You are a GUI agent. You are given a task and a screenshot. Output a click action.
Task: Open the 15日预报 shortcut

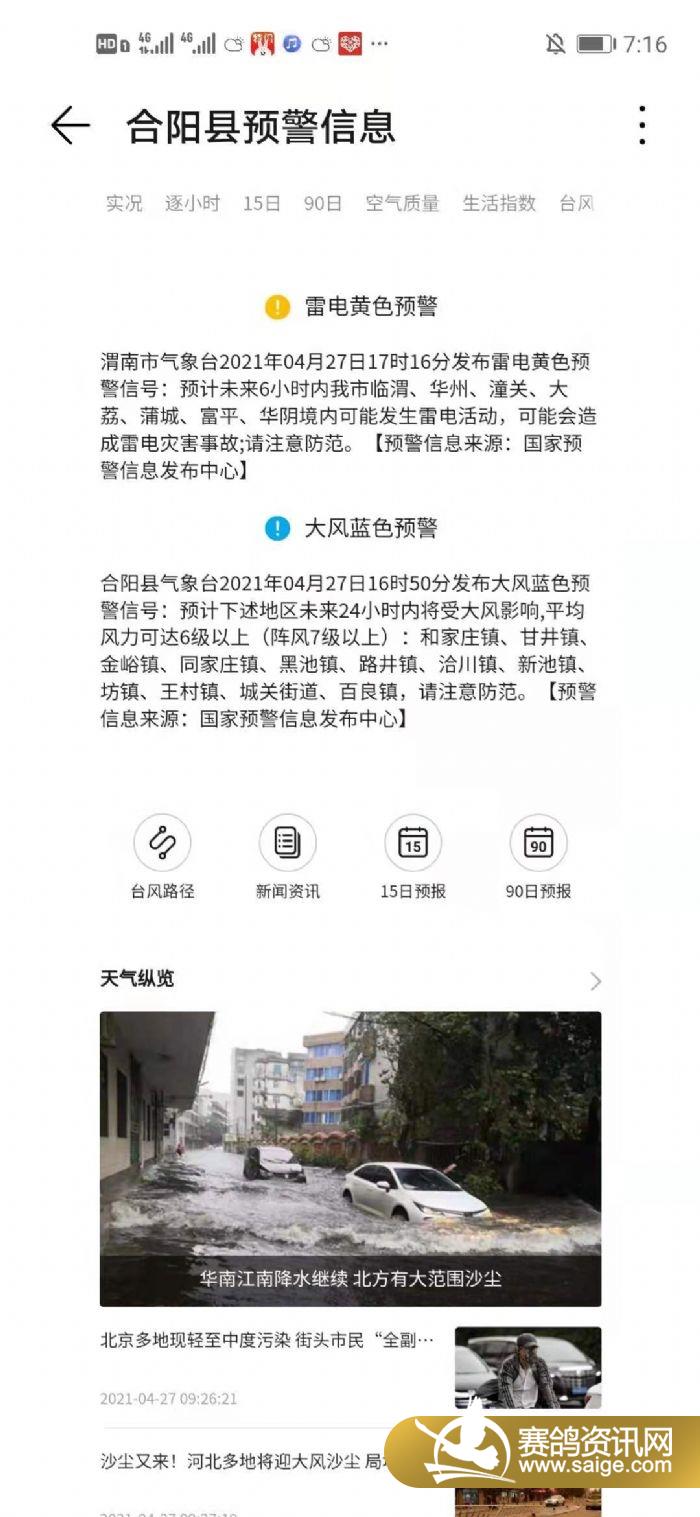coord(413,857)
